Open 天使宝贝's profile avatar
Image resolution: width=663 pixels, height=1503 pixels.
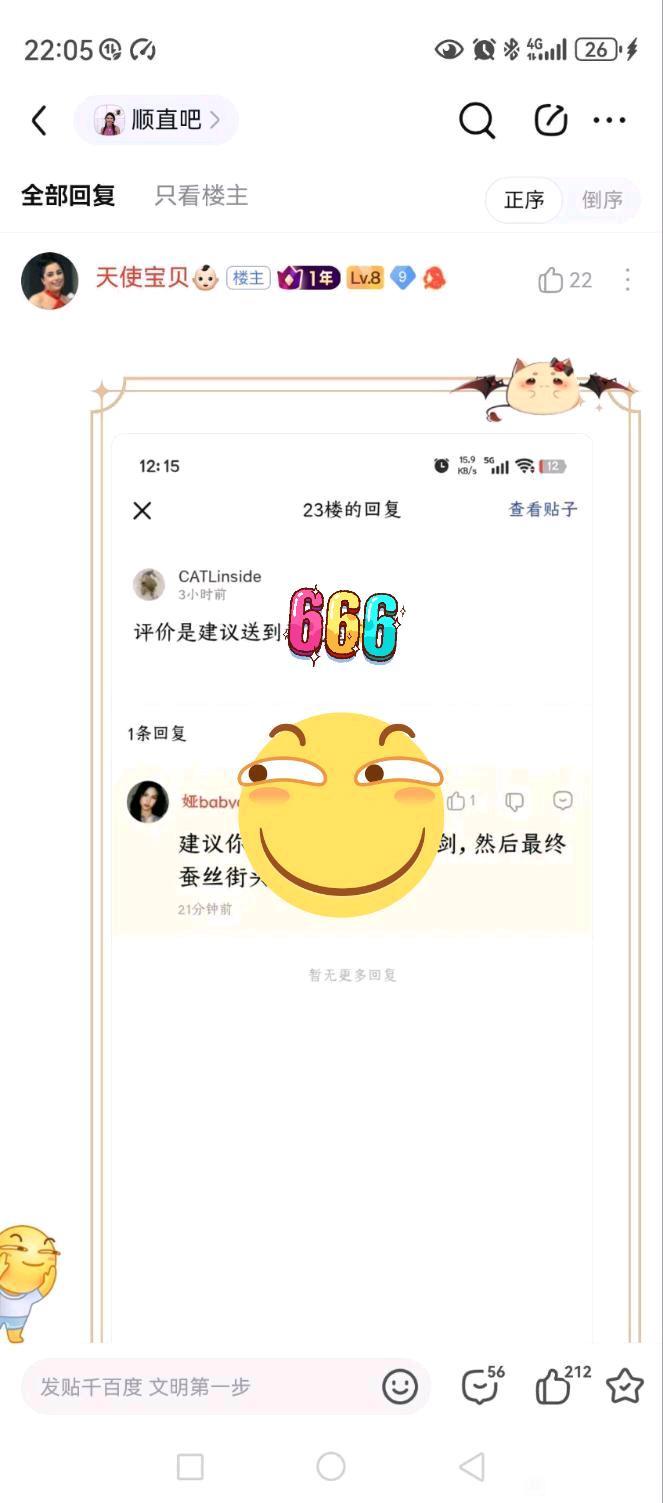(50, 280)
